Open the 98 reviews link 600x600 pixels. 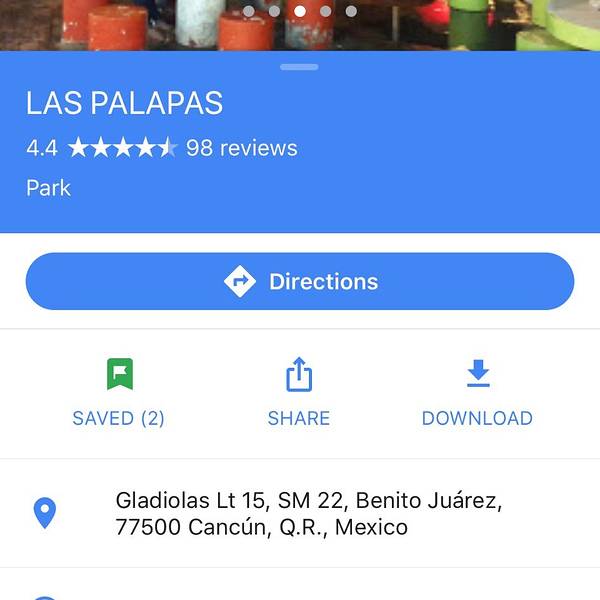[x=242, y=148]
